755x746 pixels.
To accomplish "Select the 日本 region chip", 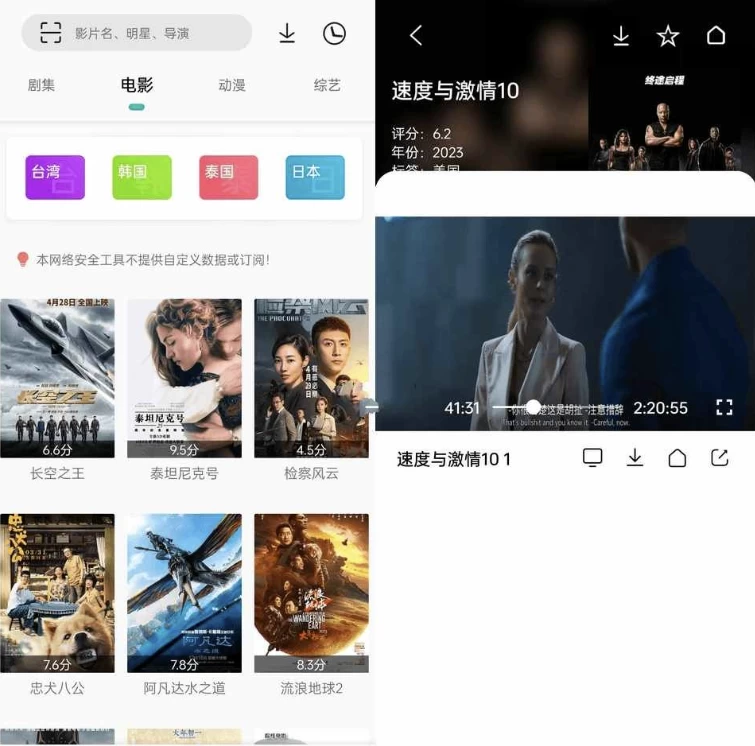I will 314,177.
